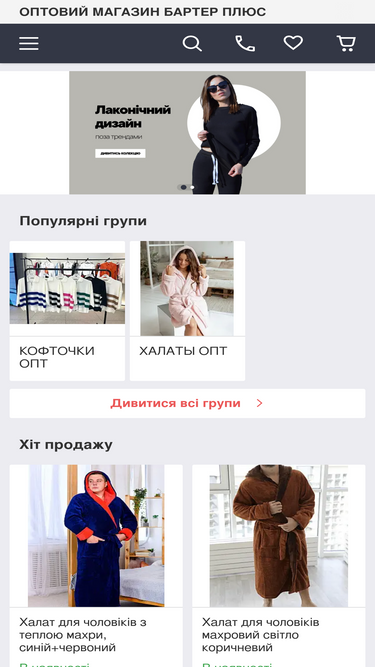Open the КОФТОЧКИ ОПТ group
Image resolution: width=375 pixels, height=667 pixels.
[67, 311]
